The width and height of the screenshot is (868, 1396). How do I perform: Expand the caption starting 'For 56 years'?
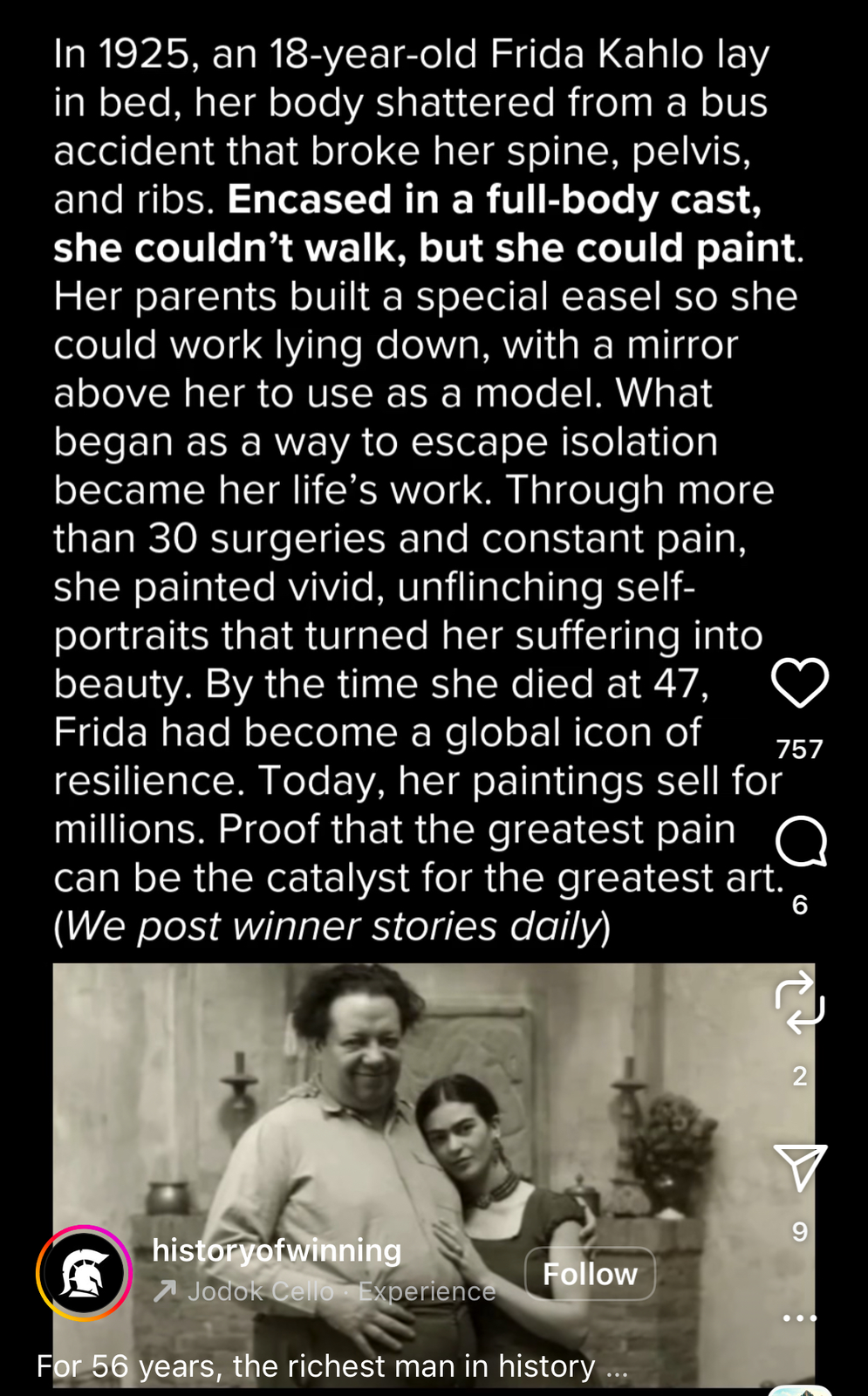click(331, 1365)
